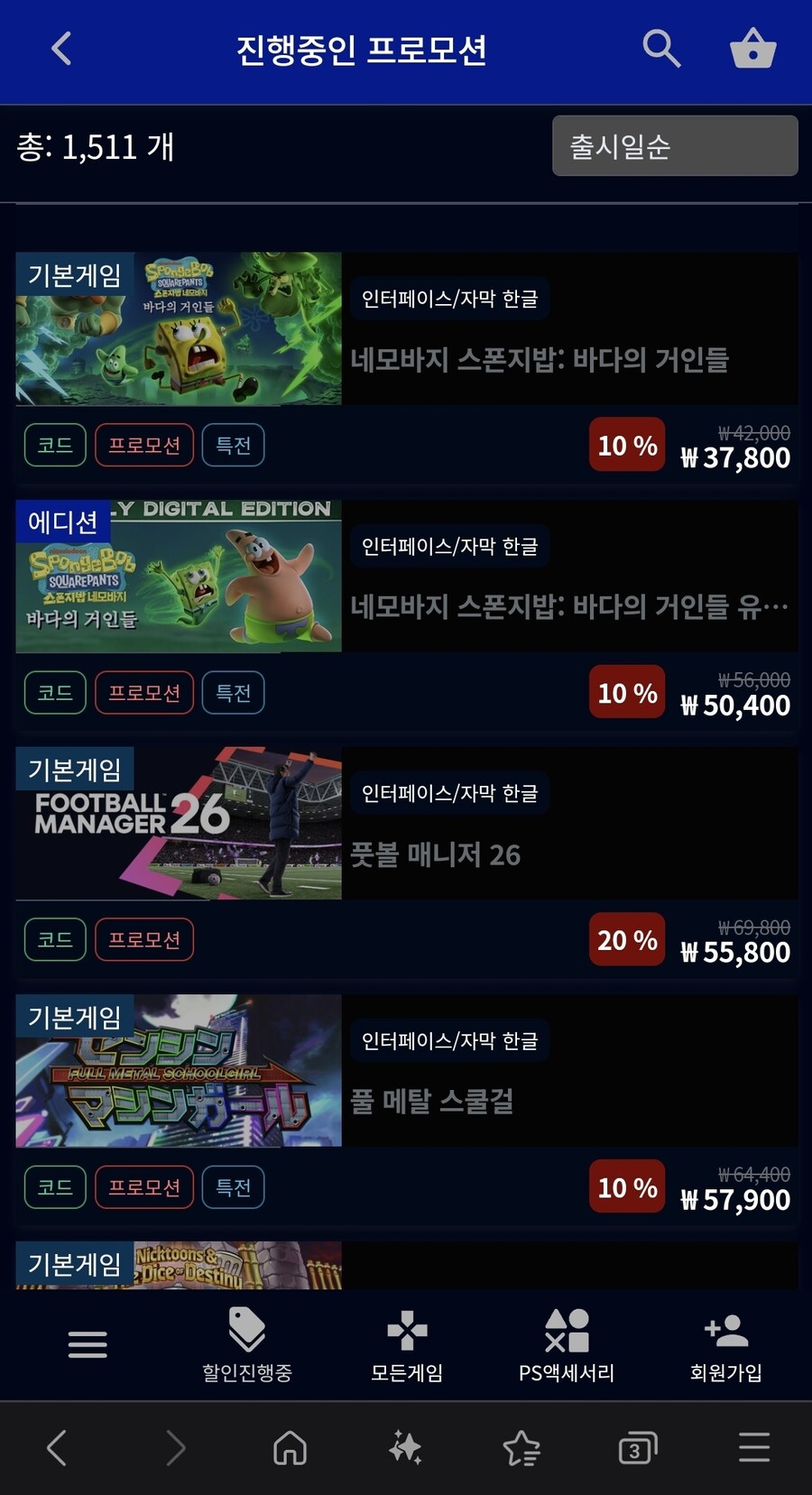Tap 프로모션 chip under 풀 메탈 스쿨걸
Viewport: 812px width, 1495px height.
tap(144, 1187)
